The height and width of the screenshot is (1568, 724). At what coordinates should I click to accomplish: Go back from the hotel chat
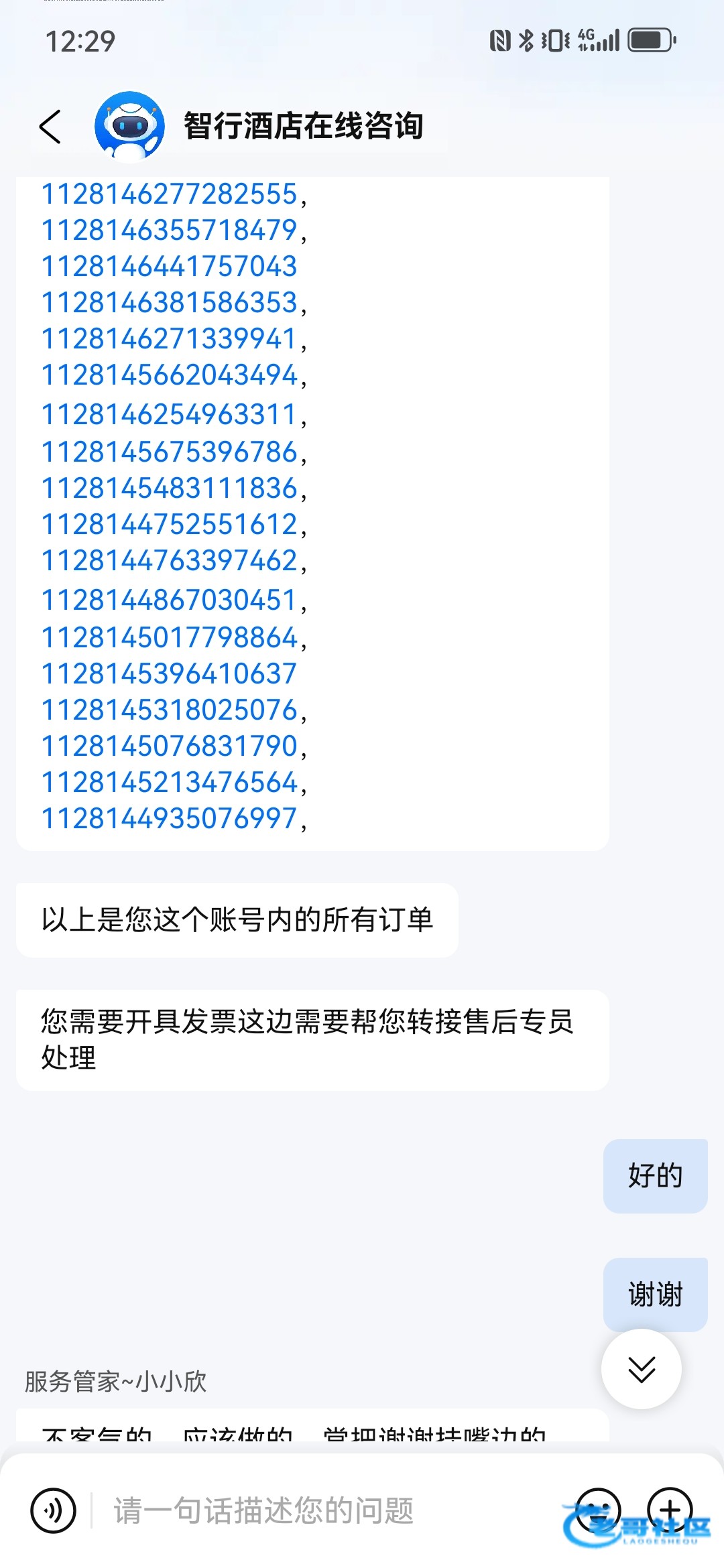coord(50,127)
